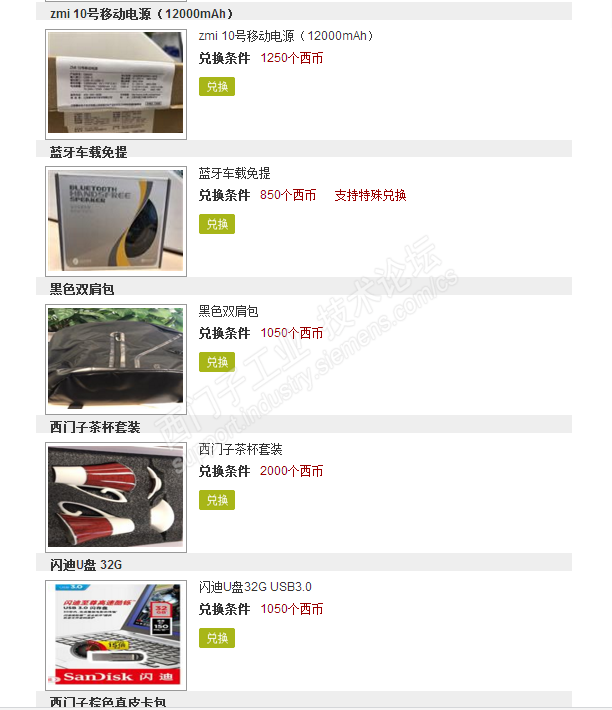
Task: Redeem the 黑色双肩包
Action: point(216,362)
